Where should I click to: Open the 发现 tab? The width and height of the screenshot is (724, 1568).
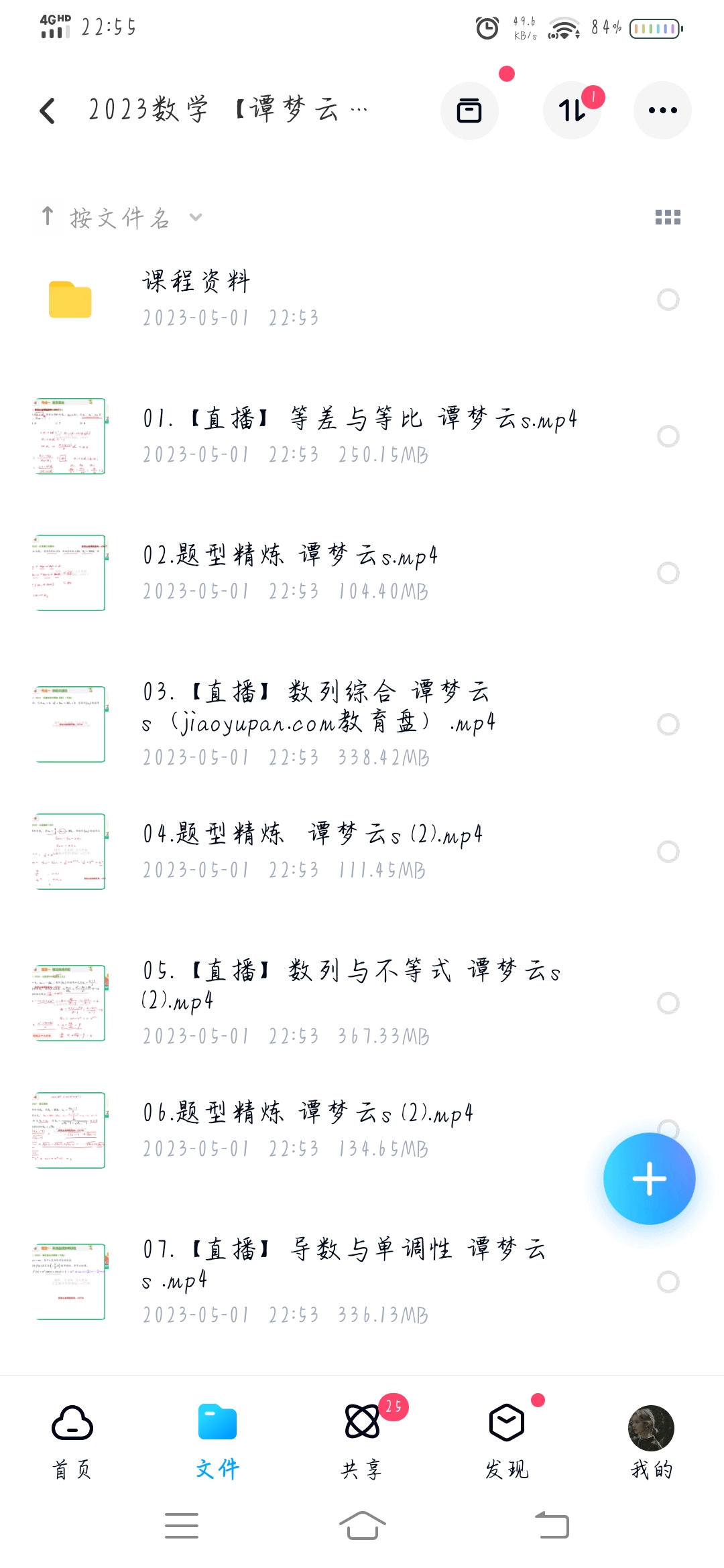[507, 1439]
